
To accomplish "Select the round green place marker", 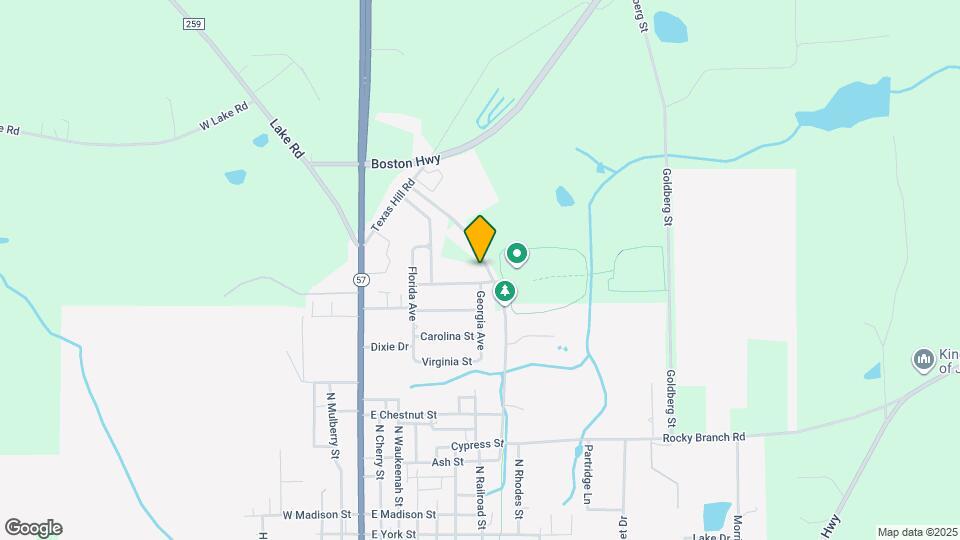I will tap(517, 255).
